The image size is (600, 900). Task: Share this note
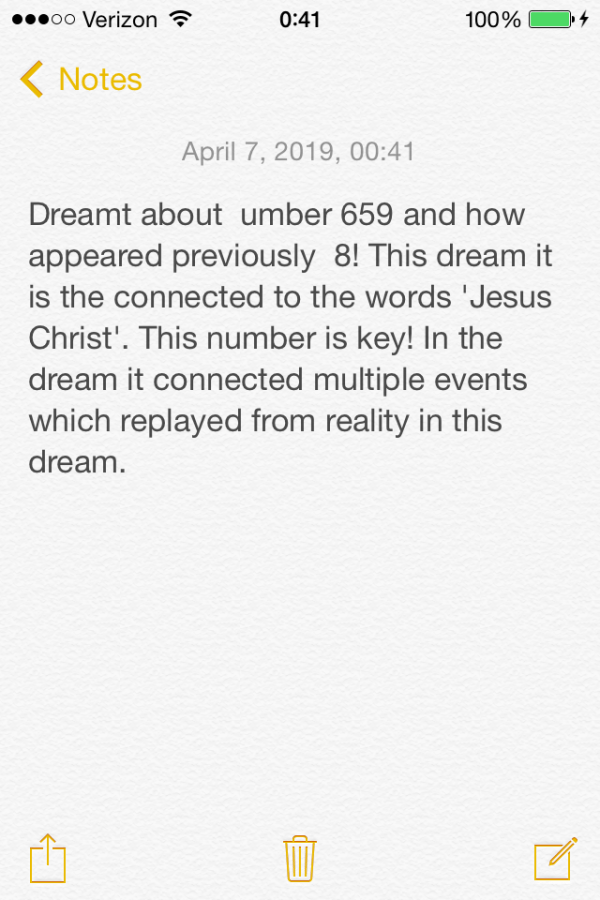pos(47,859)
